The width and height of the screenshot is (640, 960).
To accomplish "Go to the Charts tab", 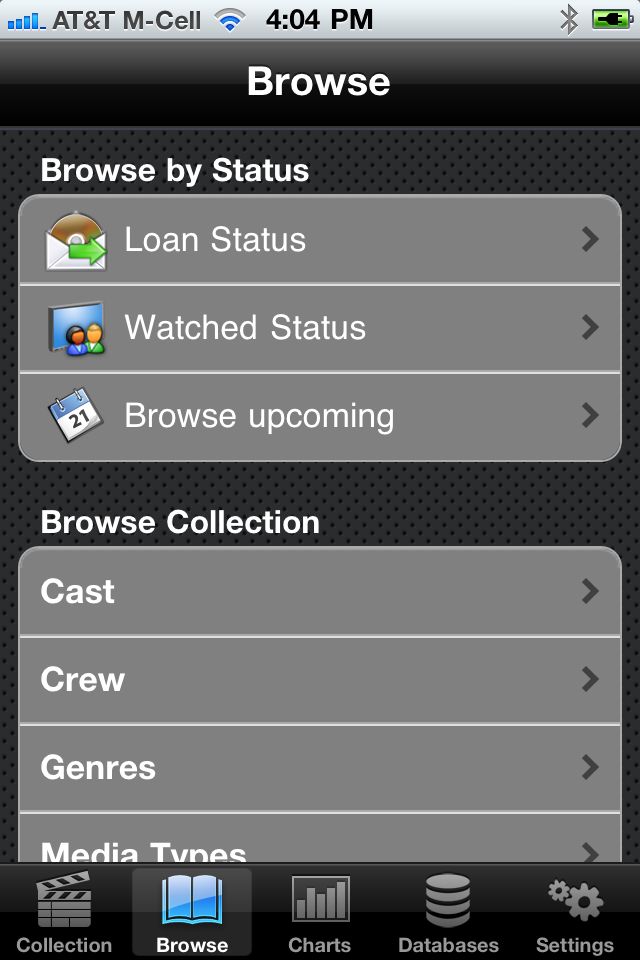I will (x=320, y=914).
